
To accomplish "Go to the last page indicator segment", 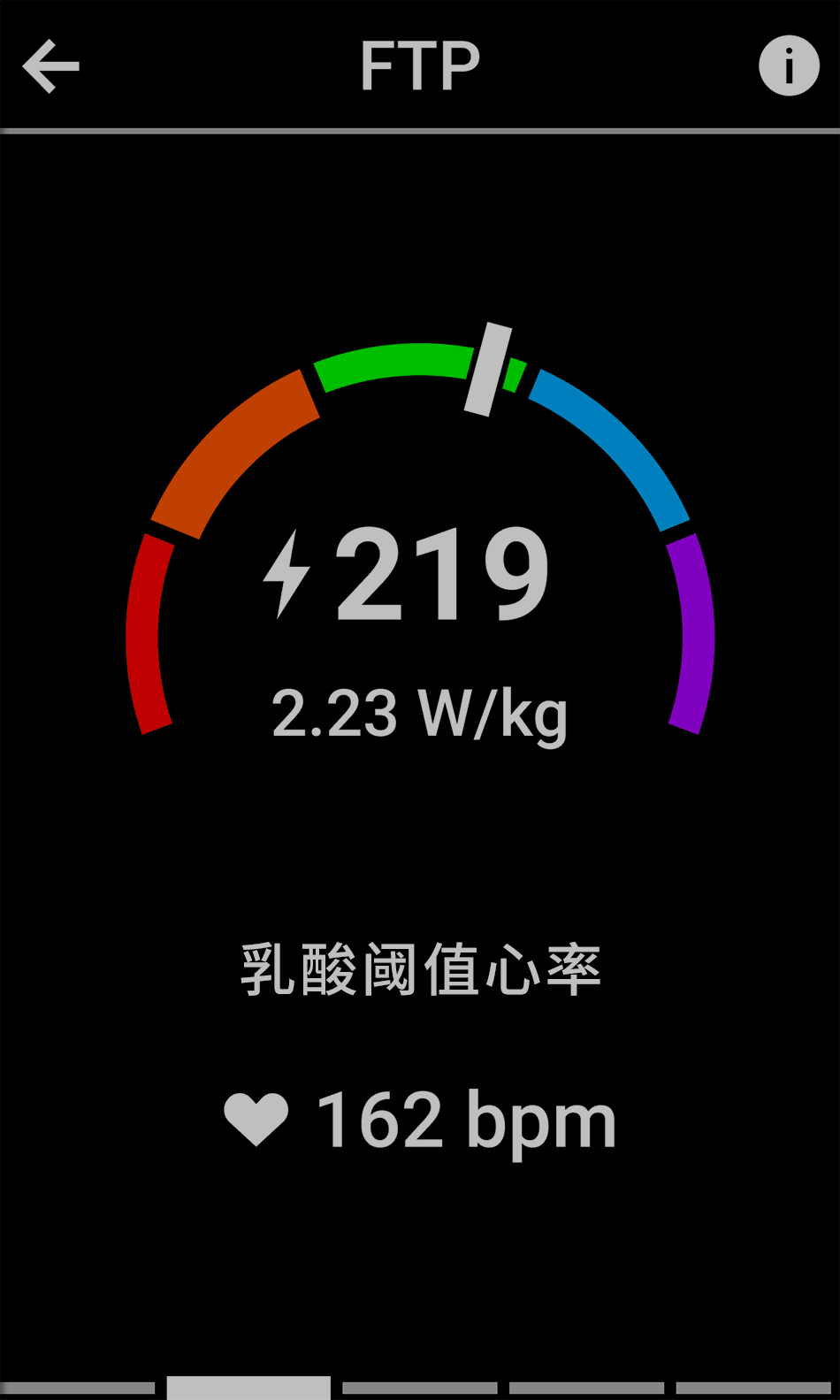I will pos(753,1388).
